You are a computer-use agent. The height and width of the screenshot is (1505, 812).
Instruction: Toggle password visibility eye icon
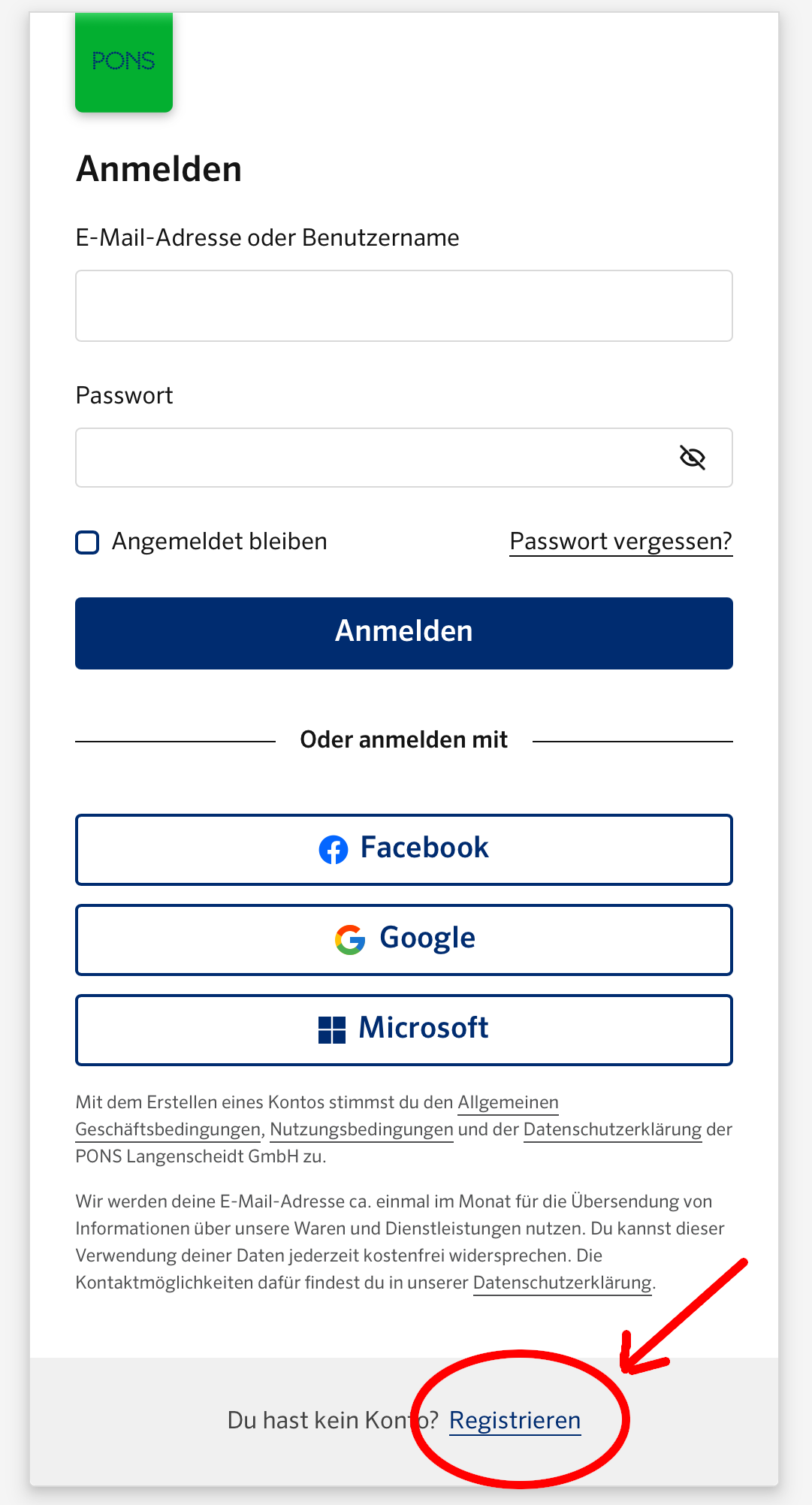[692, 458]
